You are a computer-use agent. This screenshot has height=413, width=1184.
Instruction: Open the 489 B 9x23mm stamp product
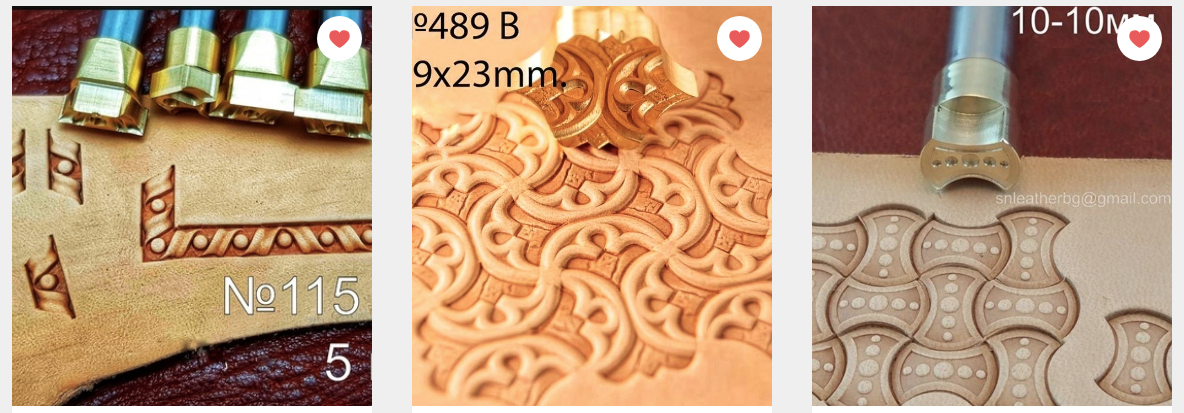tap(591, 230)
